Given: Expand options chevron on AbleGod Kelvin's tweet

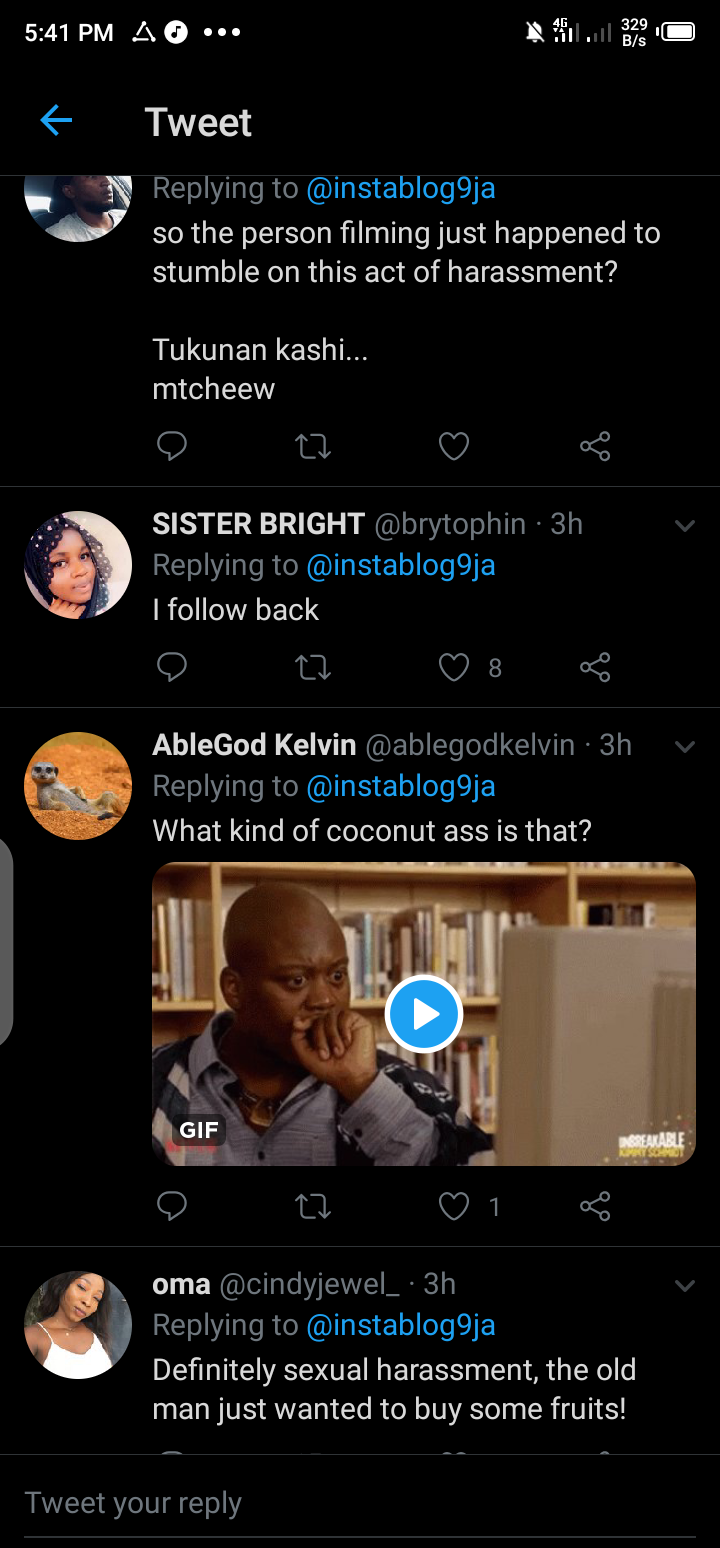Looking at the screenshot, I should pyautogui.click(x=685, y=746).
